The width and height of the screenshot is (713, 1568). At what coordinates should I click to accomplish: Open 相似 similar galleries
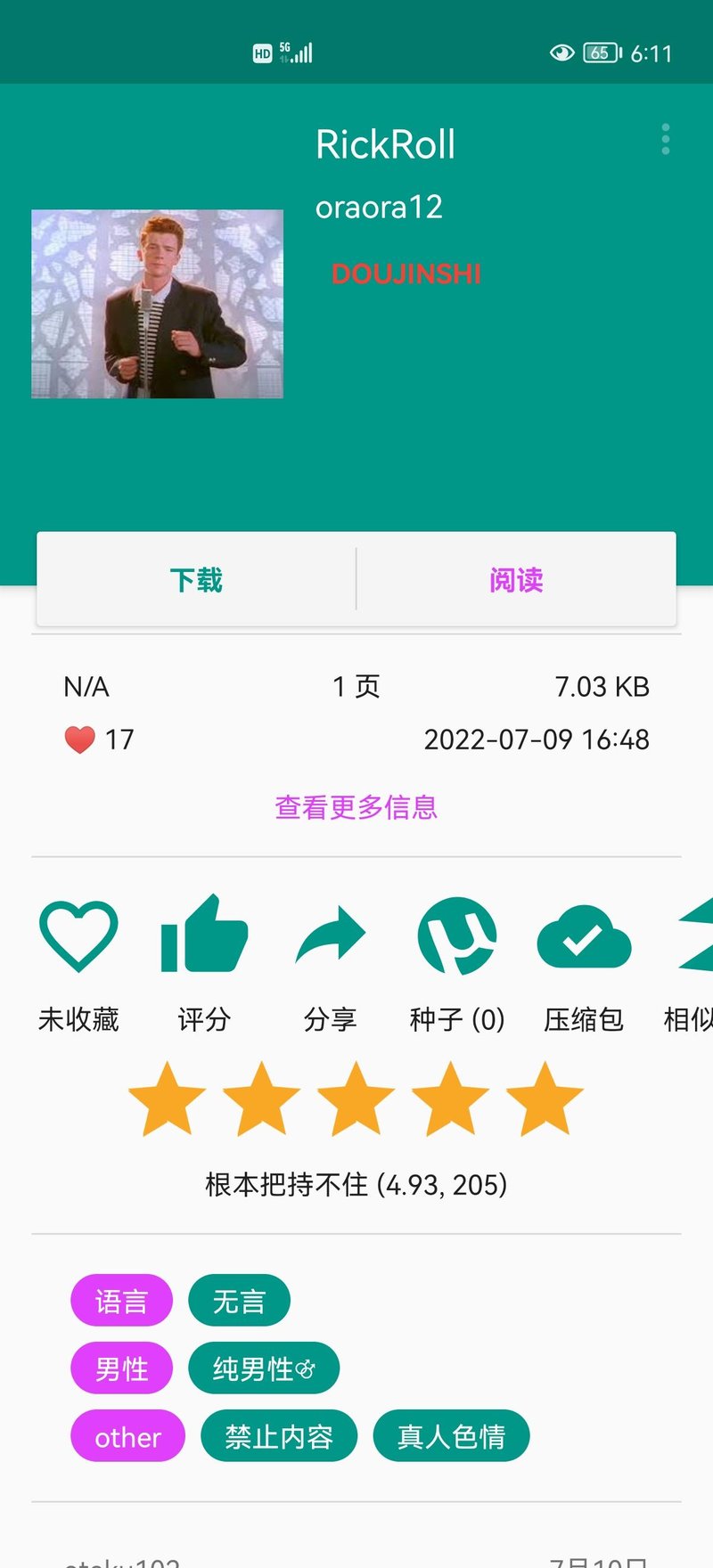(691, 964)
